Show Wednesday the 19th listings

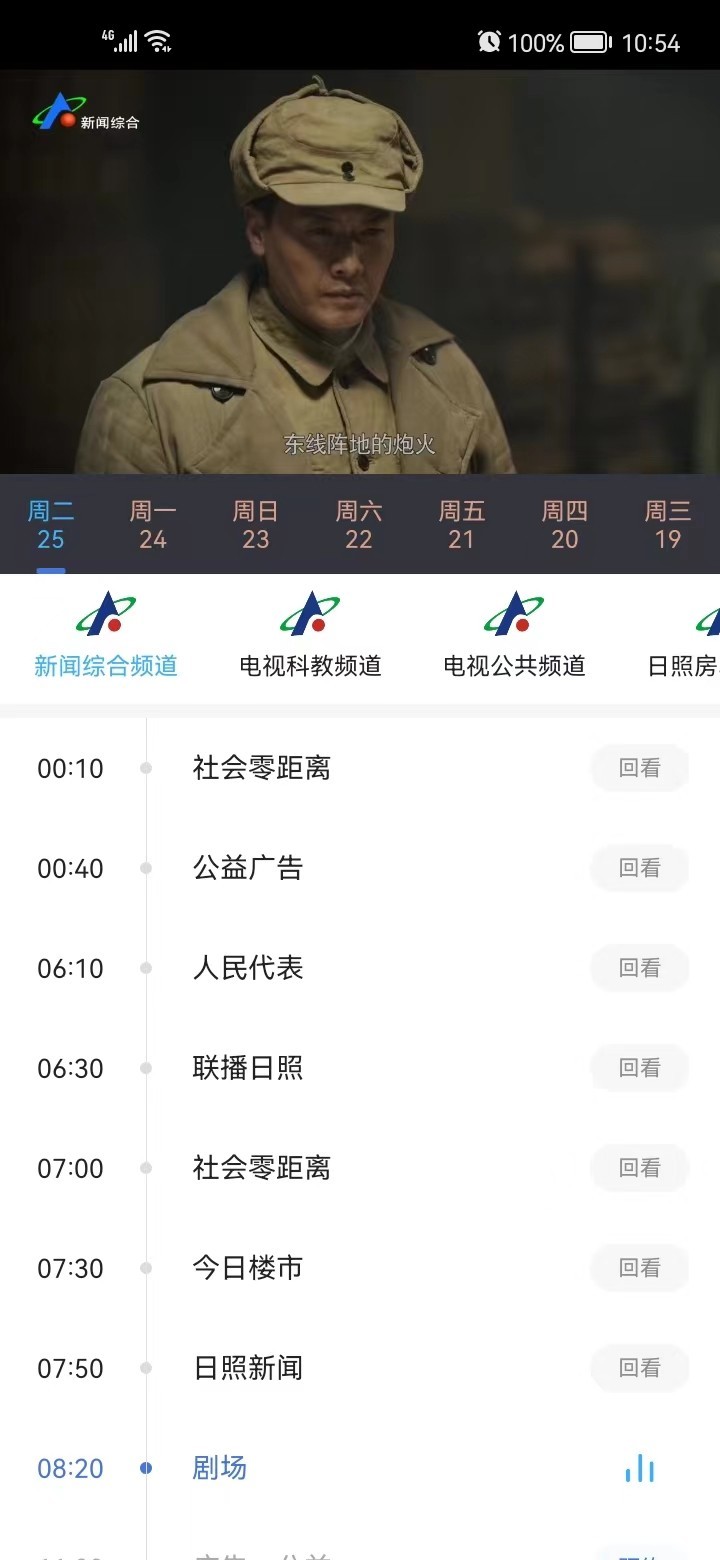click(668, 526)
